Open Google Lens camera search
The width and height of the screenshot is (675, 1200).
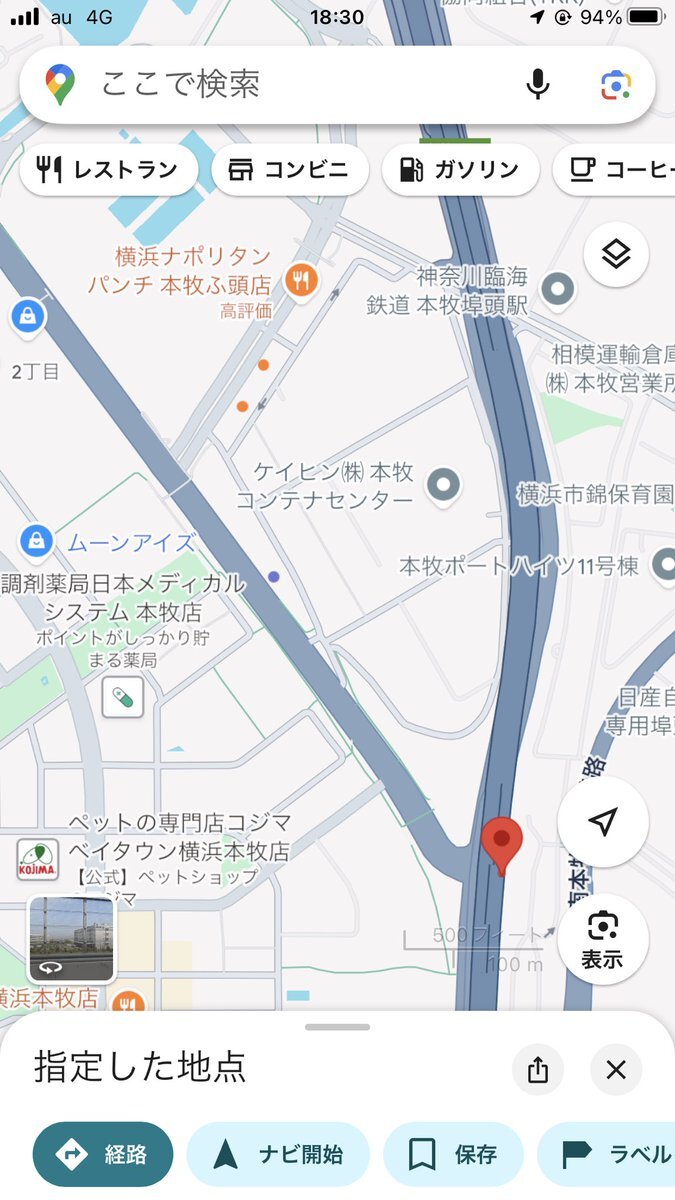(616, 85)
